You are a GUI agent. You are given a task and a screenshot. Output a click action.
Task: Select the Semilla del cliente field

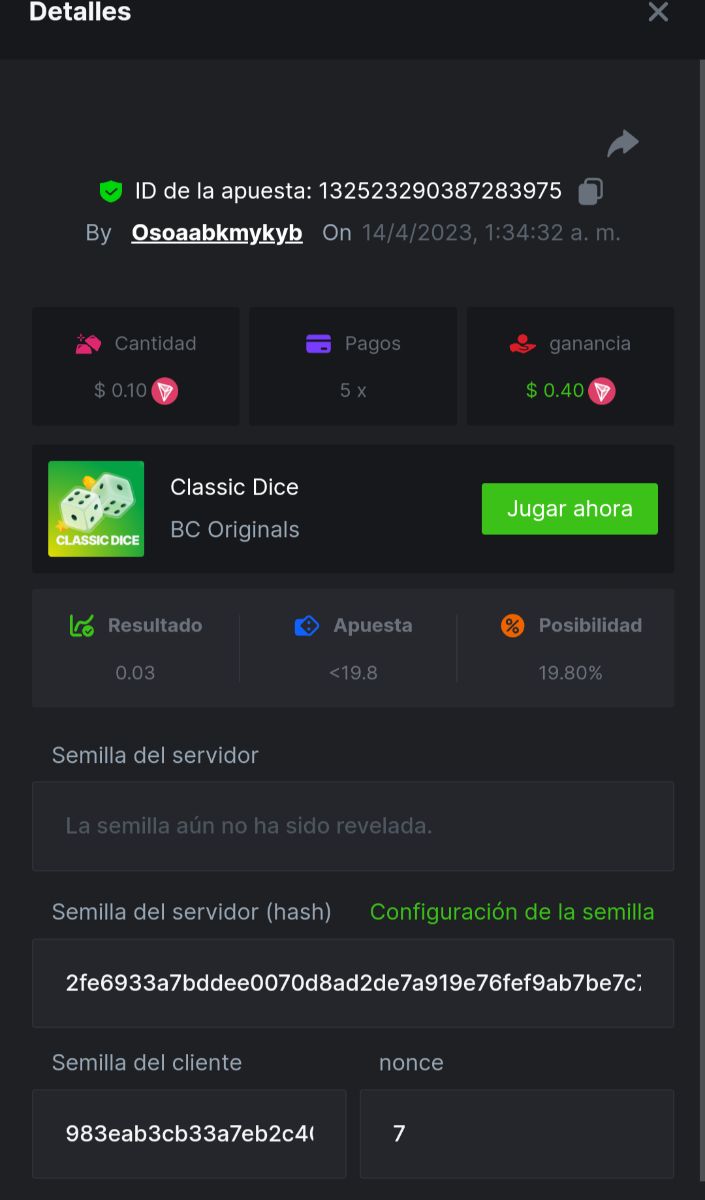coord(189,1133)
